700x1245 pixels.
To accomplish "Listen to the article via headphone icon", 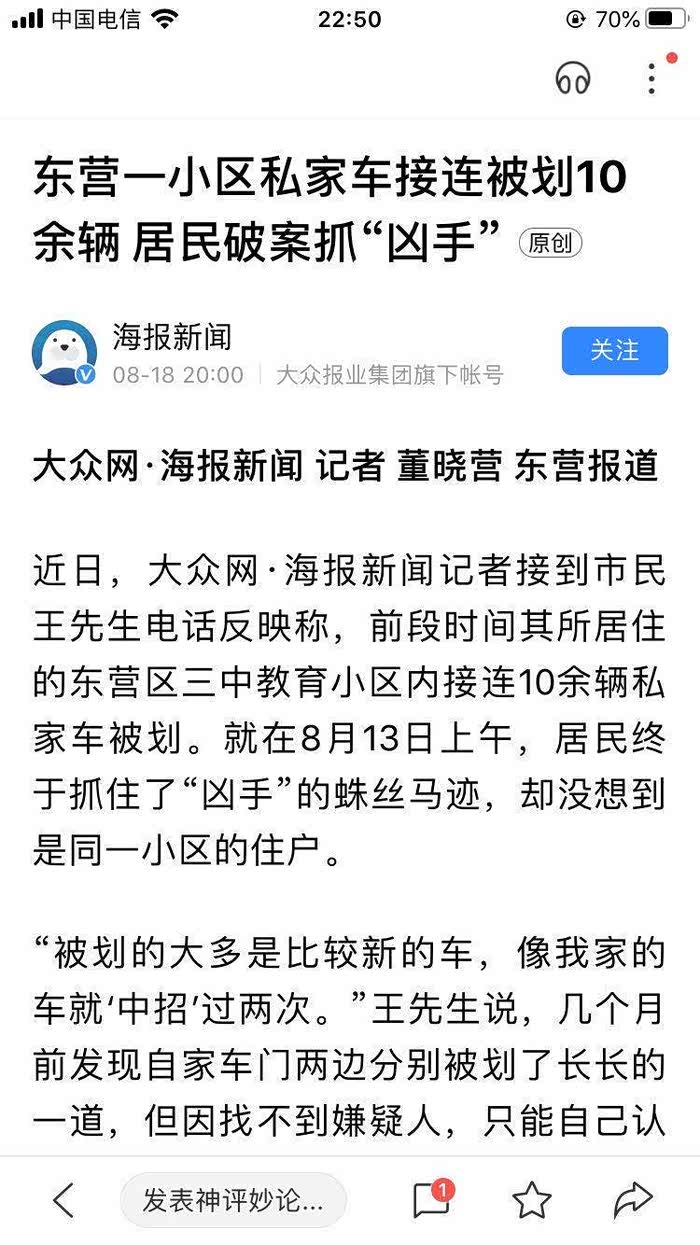I will tap(573, 78).
